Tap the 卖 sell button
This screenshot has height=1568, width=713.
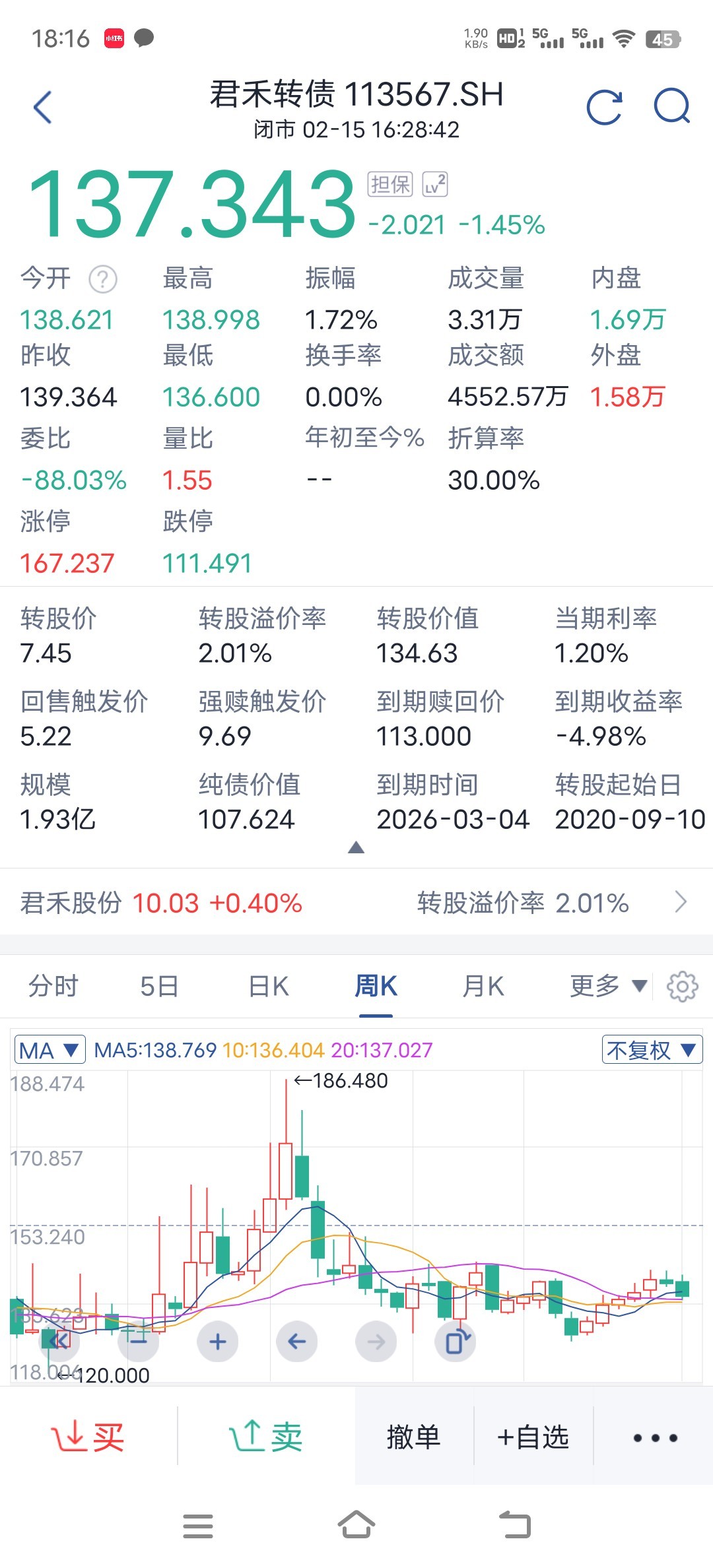click(x=266, y=1437)
